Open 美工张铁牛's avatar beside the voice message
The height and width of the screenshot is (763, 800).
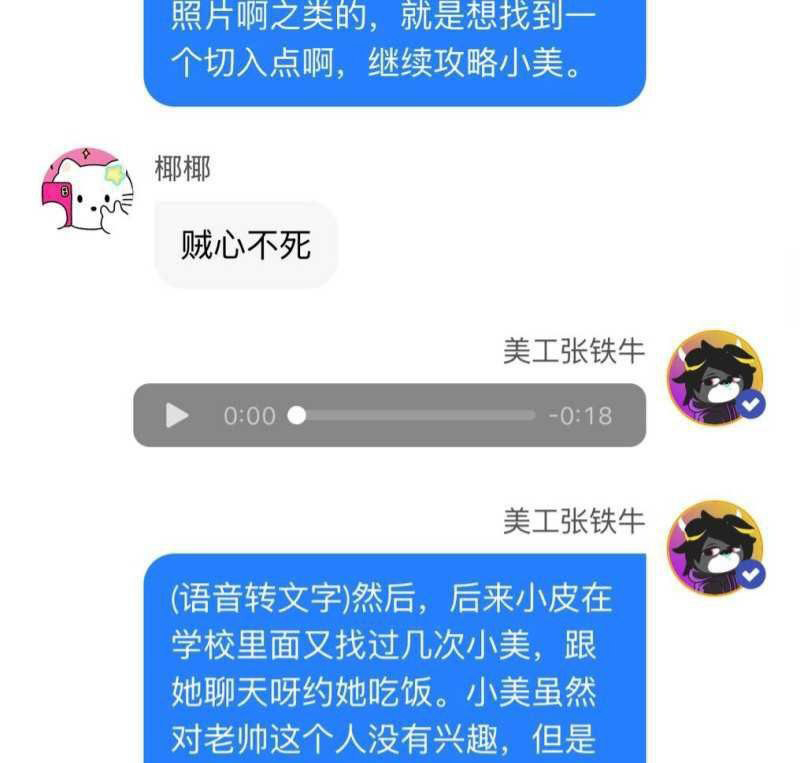click(715, 378)
